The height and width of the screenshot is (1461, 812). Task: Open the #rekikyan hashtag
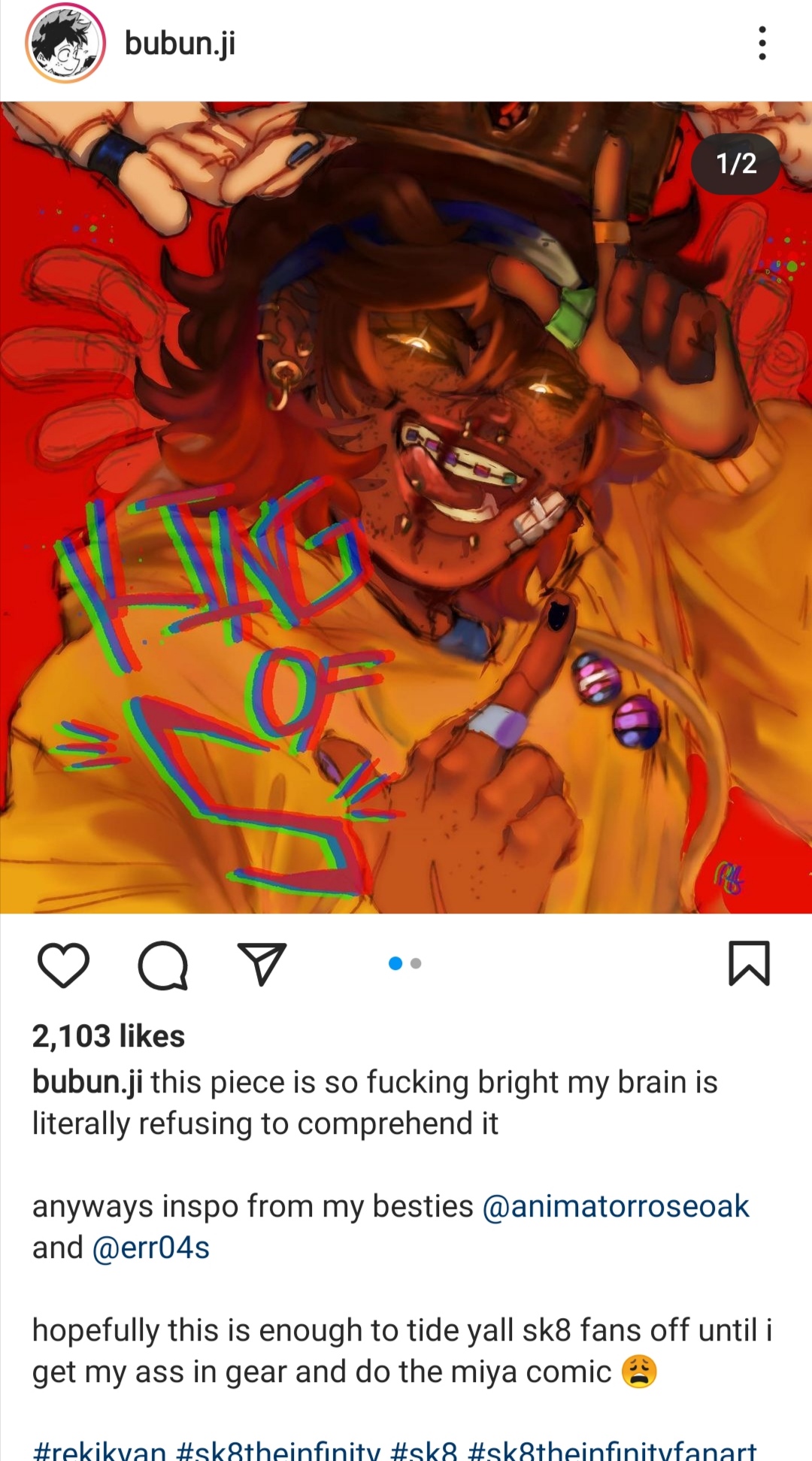coord(99,1450)
